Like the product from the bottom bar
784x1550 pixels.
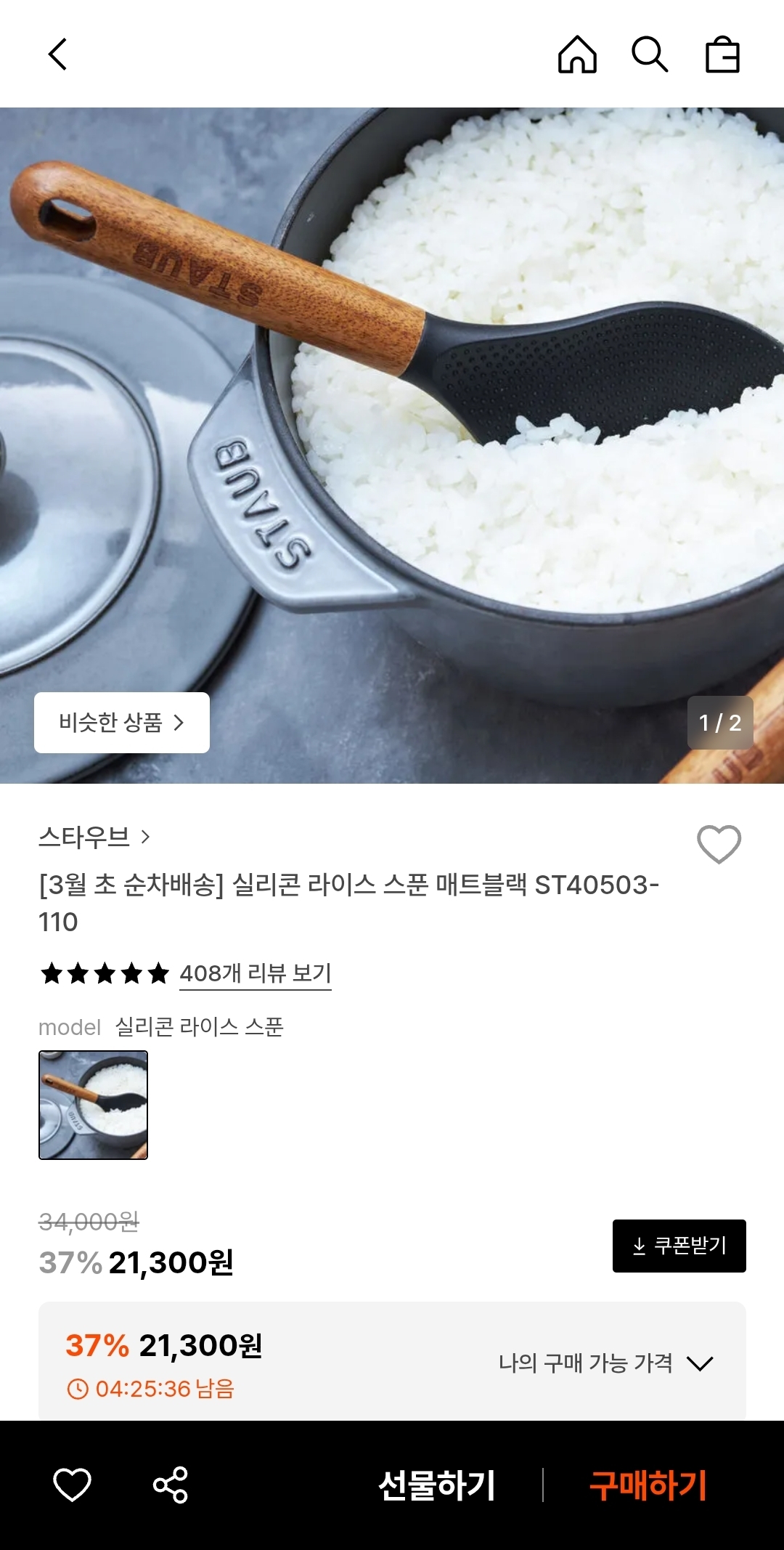[73, 1485]
